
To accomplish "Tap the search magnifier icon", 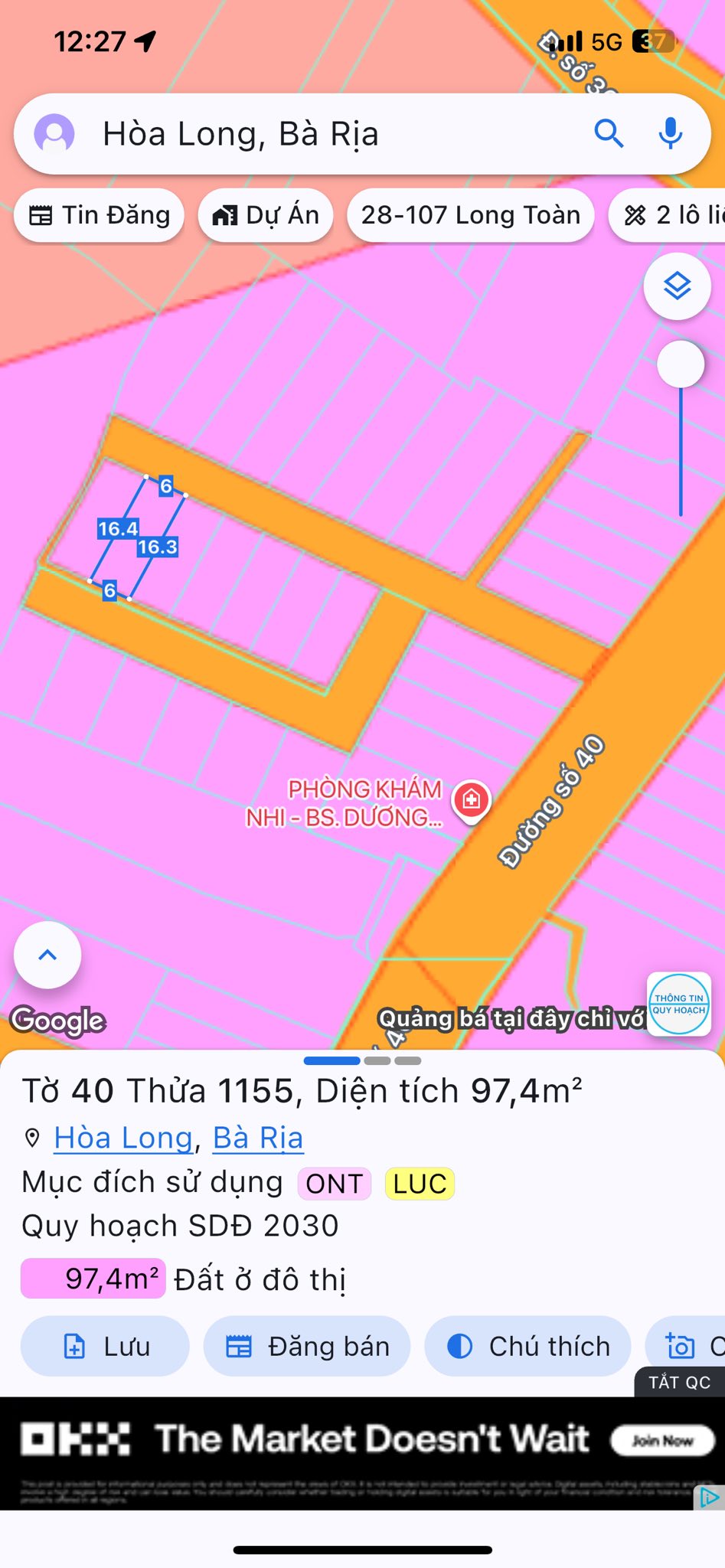I will 609,134.
